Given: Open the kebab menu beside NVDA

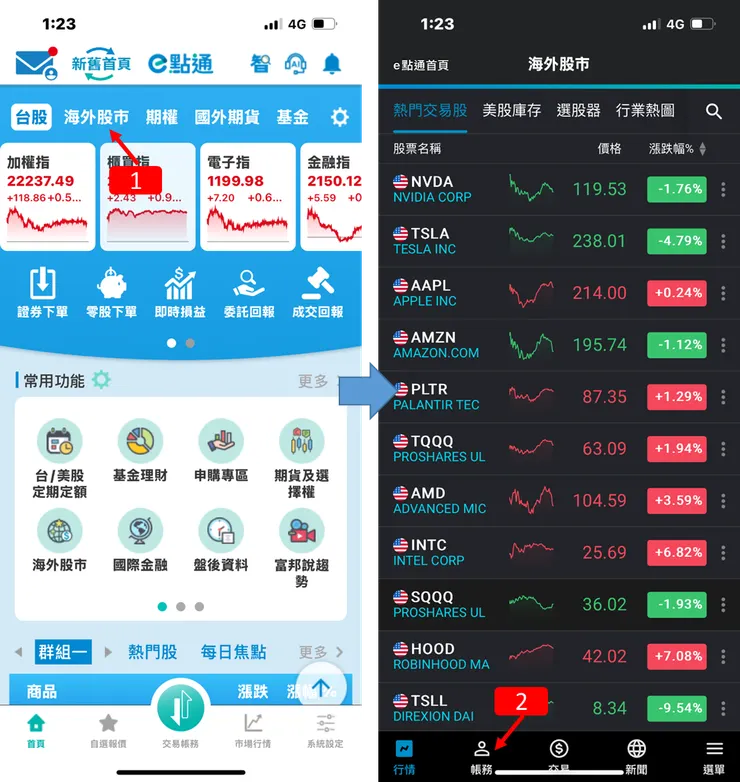Looking at the screenshot, I should click(x=724, y=189).
